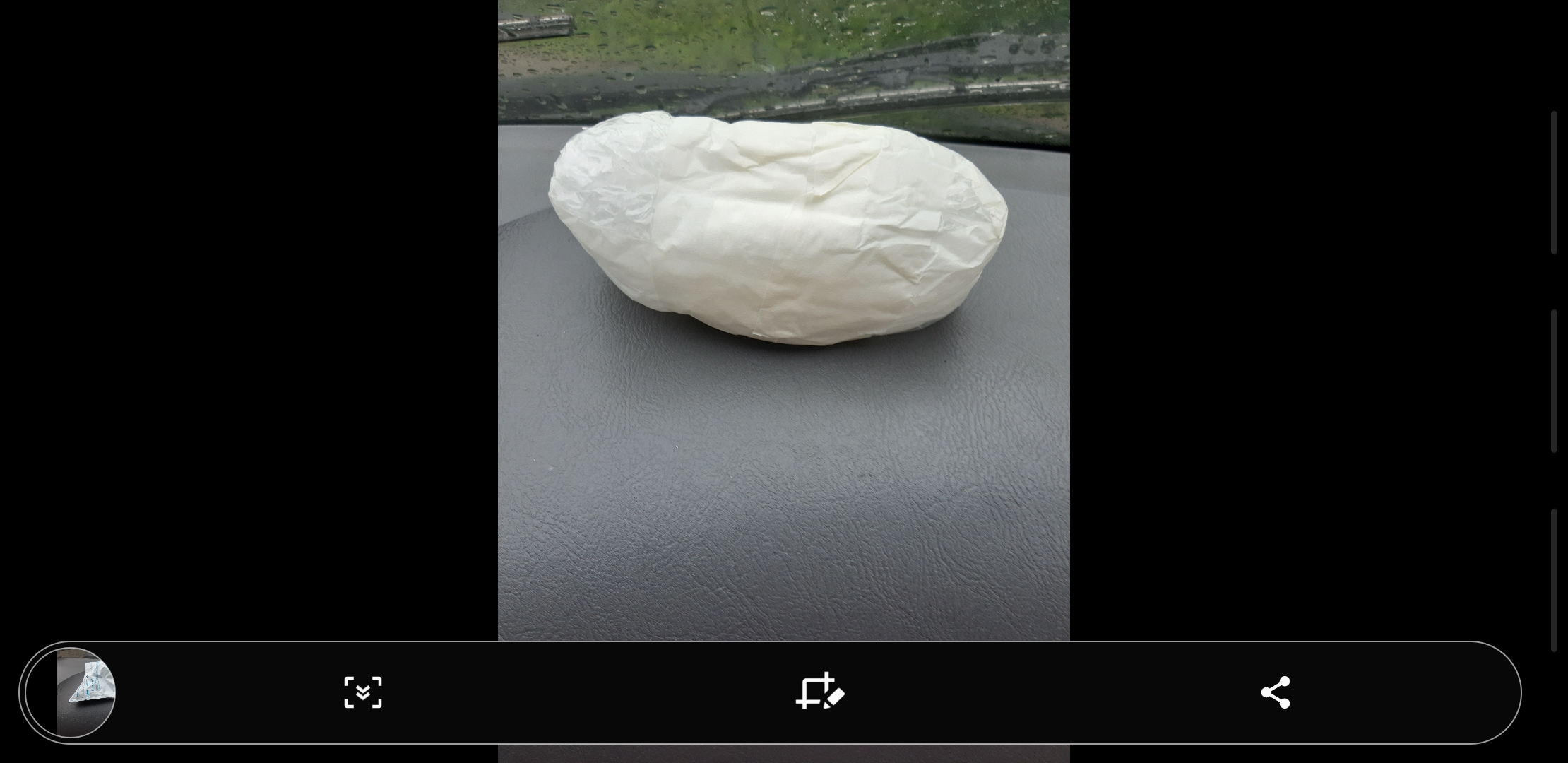Image resolution: width=1568 pixels, height=763 pixels.
Task: Open the crop and edit tool
Action: coord(819,692)
